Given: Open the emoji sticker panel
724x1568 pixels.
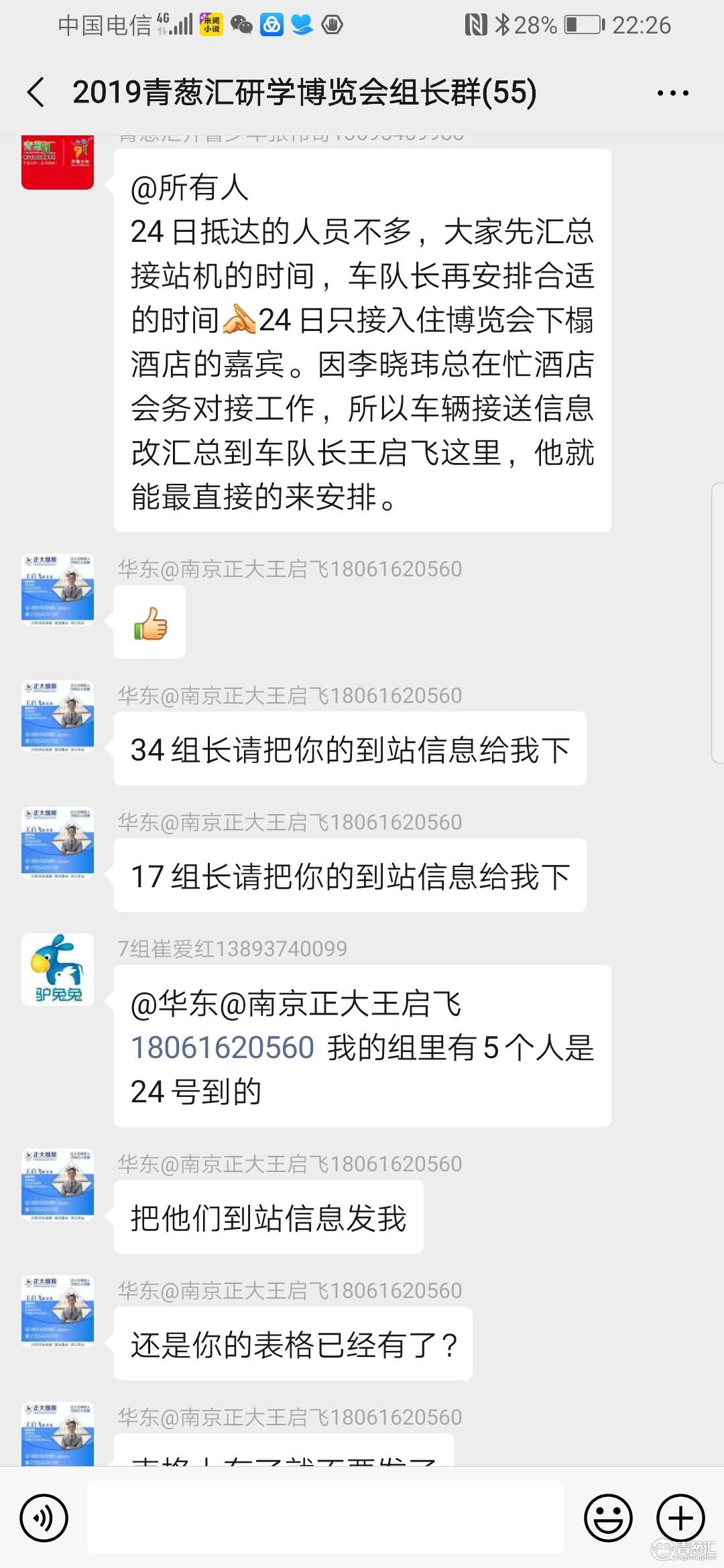Looking at the screenshot, I should point(608,1518).
